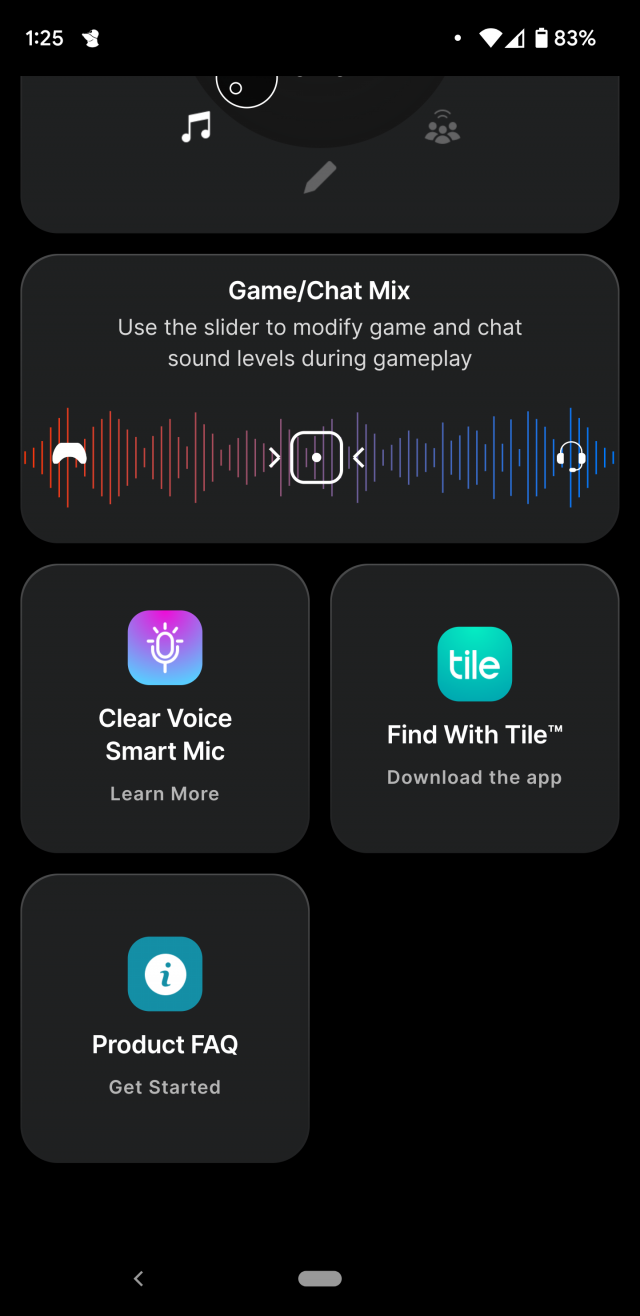Tap the Game/Chat Mix slider handle
Screen dimensions: 640x1316
coord(316,457)
